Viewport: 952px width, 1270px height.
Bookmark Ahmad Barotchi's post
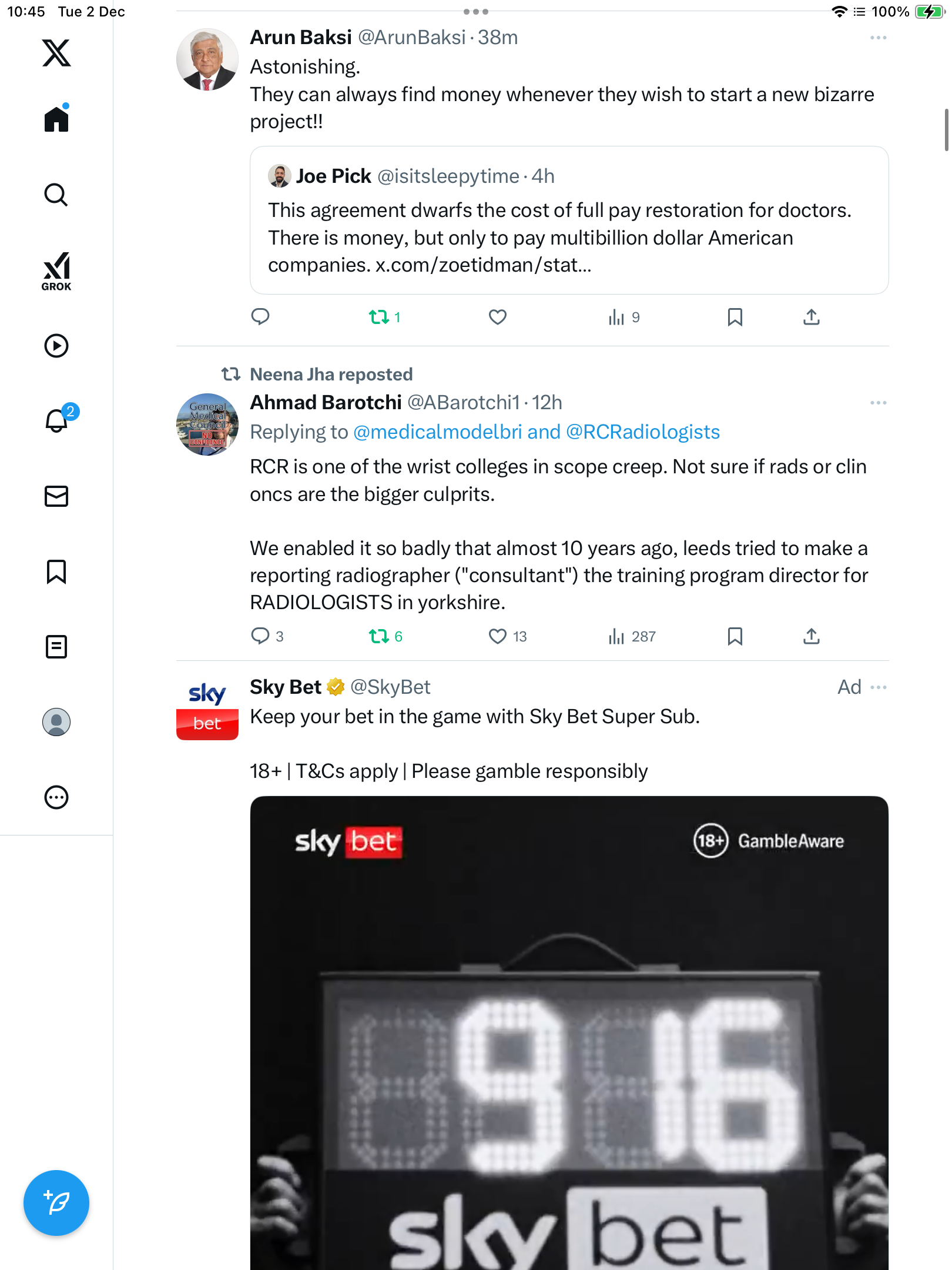click(x=735, y=636)
